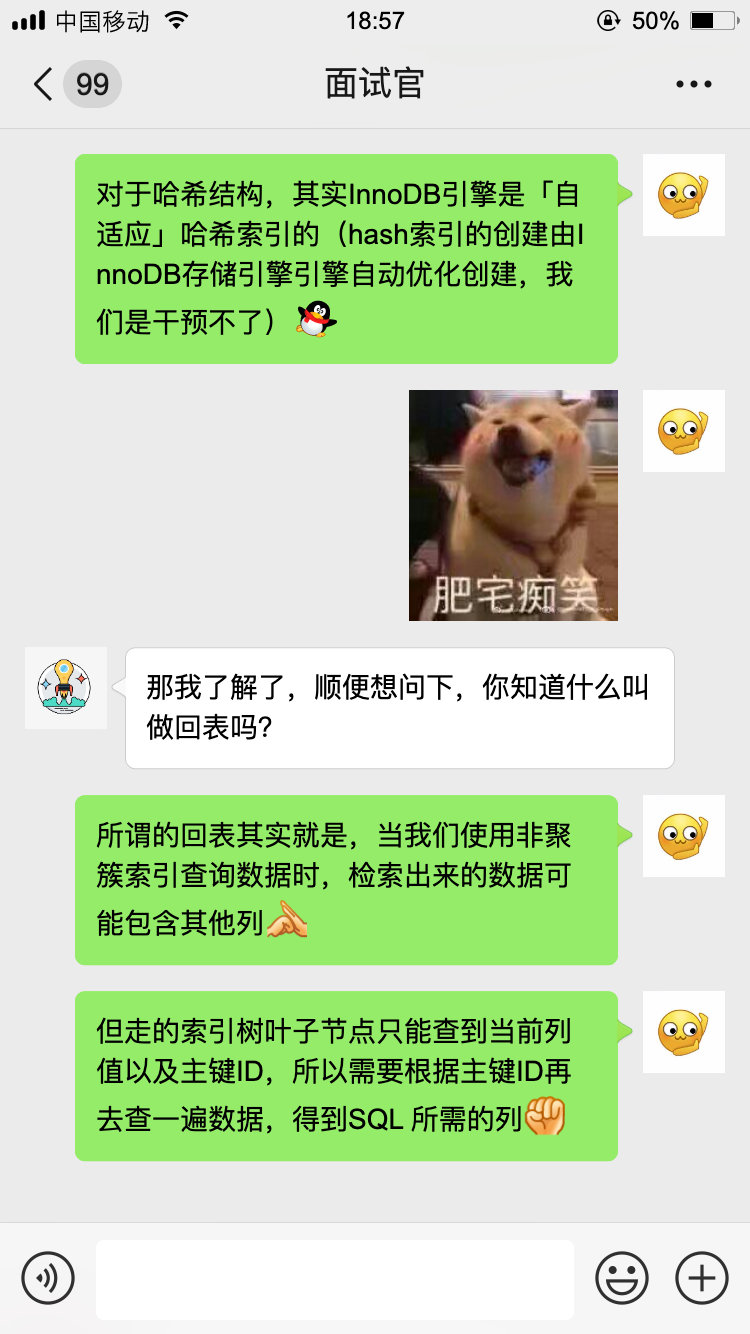Open the plus attachments menu
The image size is (750, 1334).
click(702, 1278)
